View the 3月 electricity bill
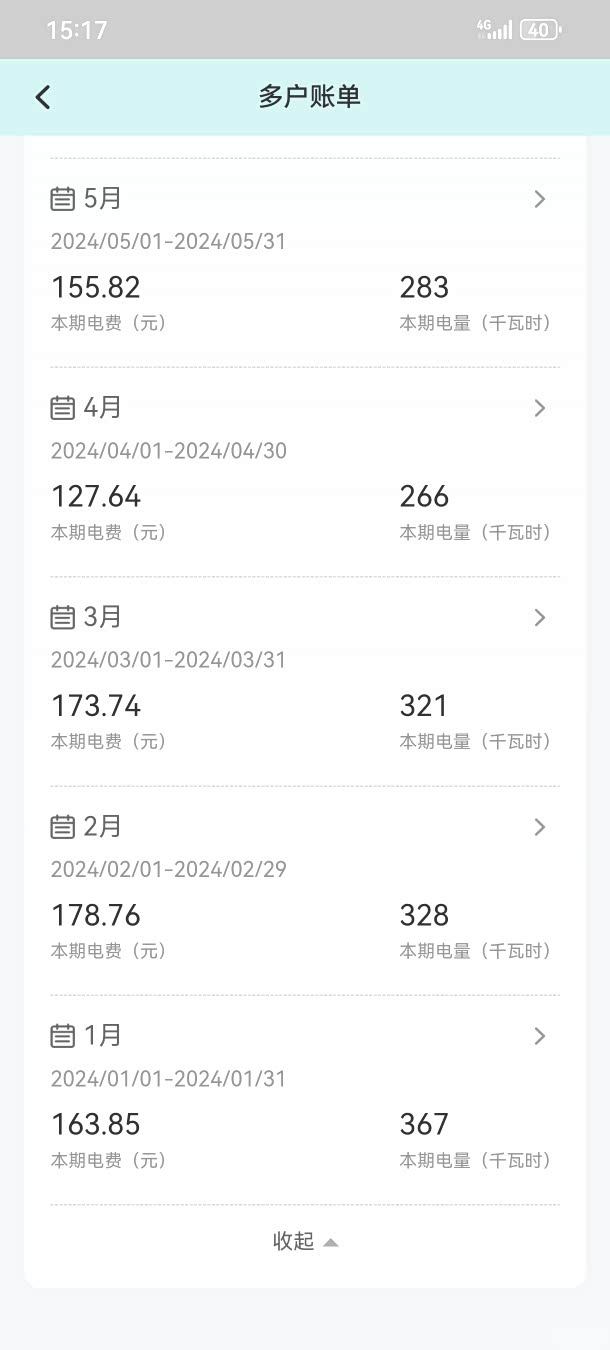This screenshot has width=610, height=1350. pos(305,681)
